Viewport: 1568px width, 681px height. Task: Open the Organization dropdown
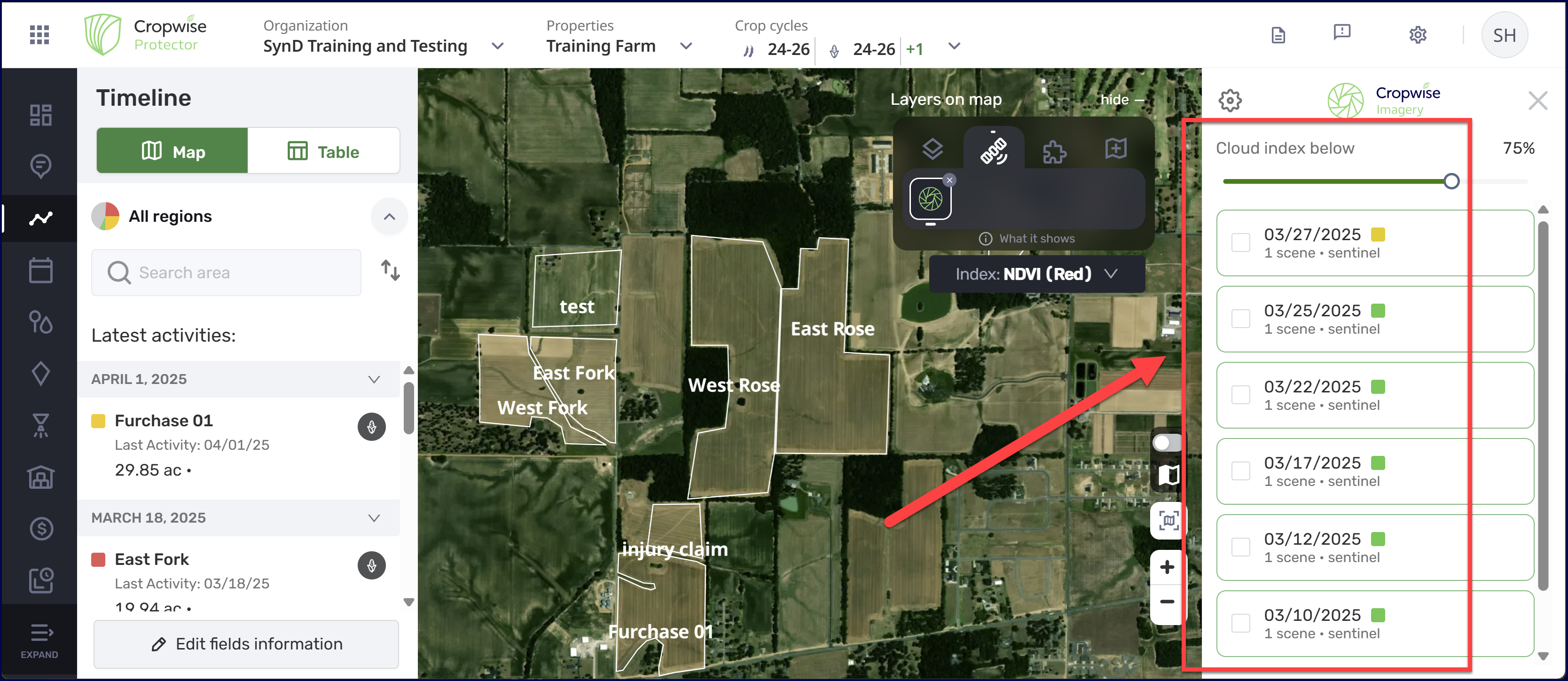coord(497,46)
